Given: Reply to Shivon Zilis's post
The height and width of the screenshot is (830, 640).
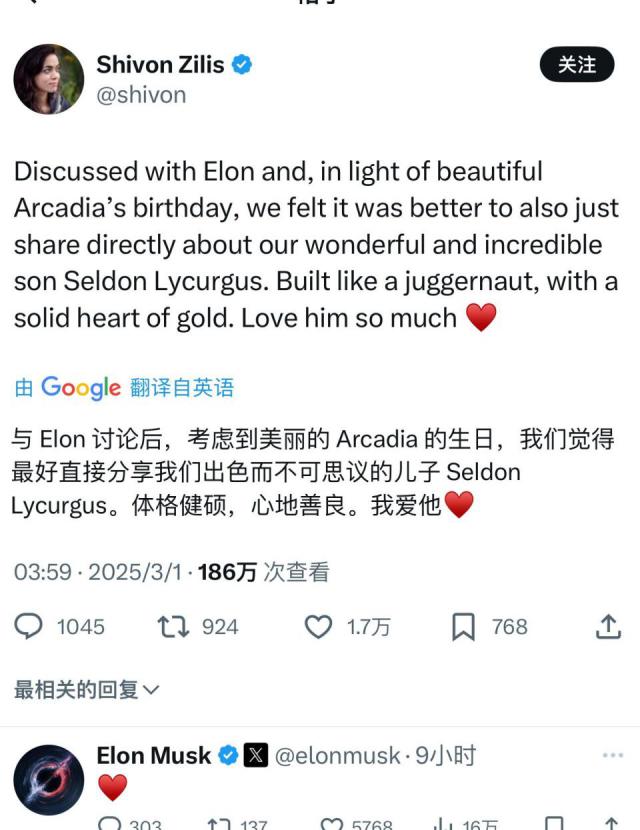Looking at the screenshot, I should pyautogui.click(x=30, y=627).
